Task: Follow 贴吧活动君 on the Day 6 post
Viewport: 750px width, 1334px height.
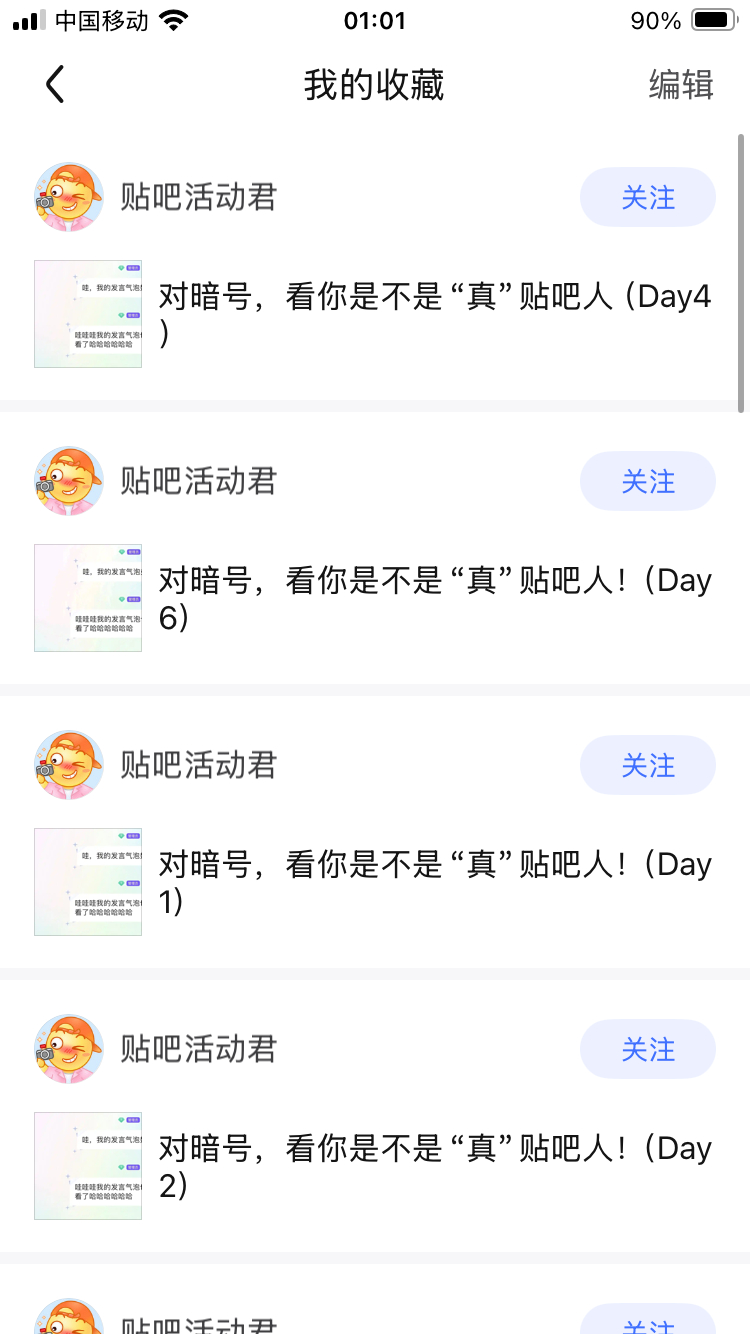Action: [647, 481]
